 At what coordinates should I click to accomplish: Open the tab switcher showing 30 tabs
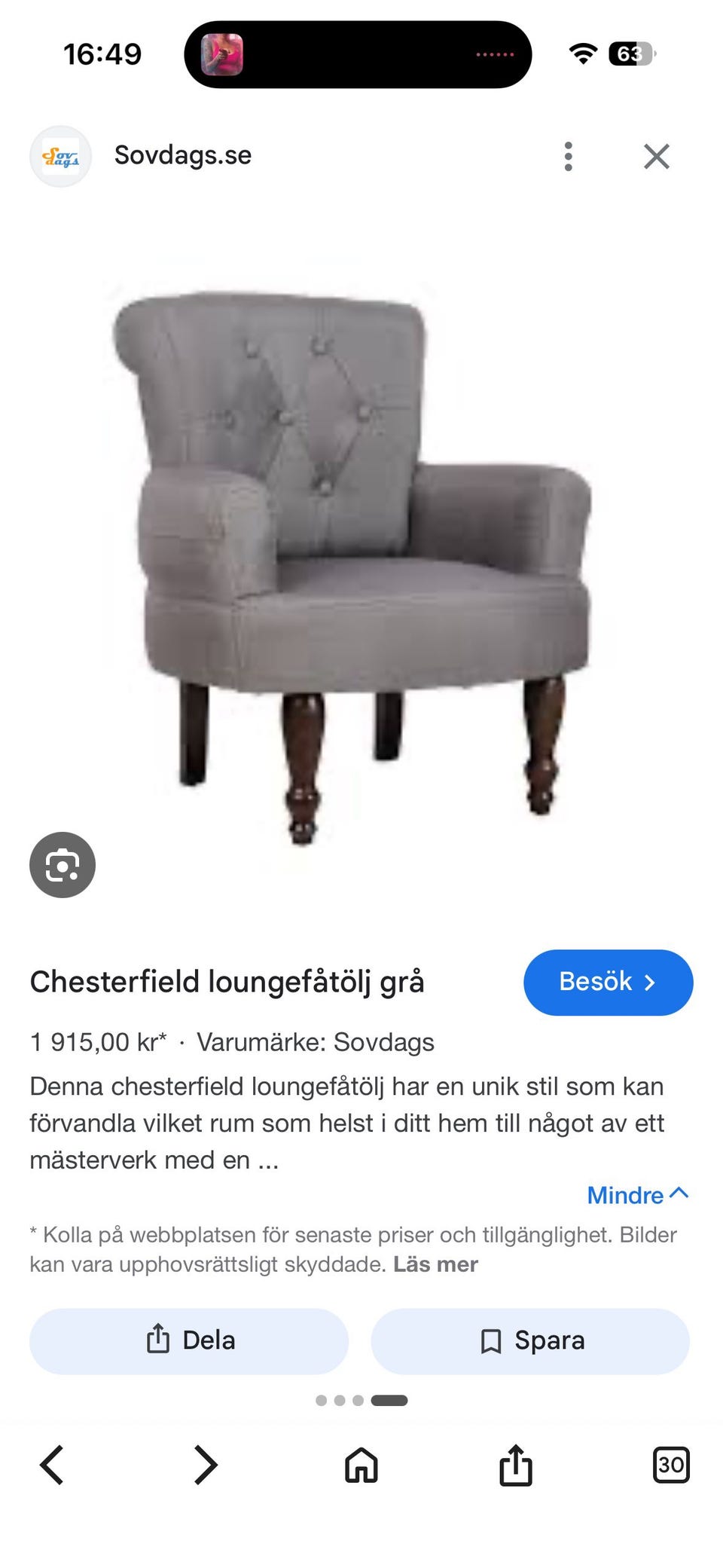click(670, 1464)
